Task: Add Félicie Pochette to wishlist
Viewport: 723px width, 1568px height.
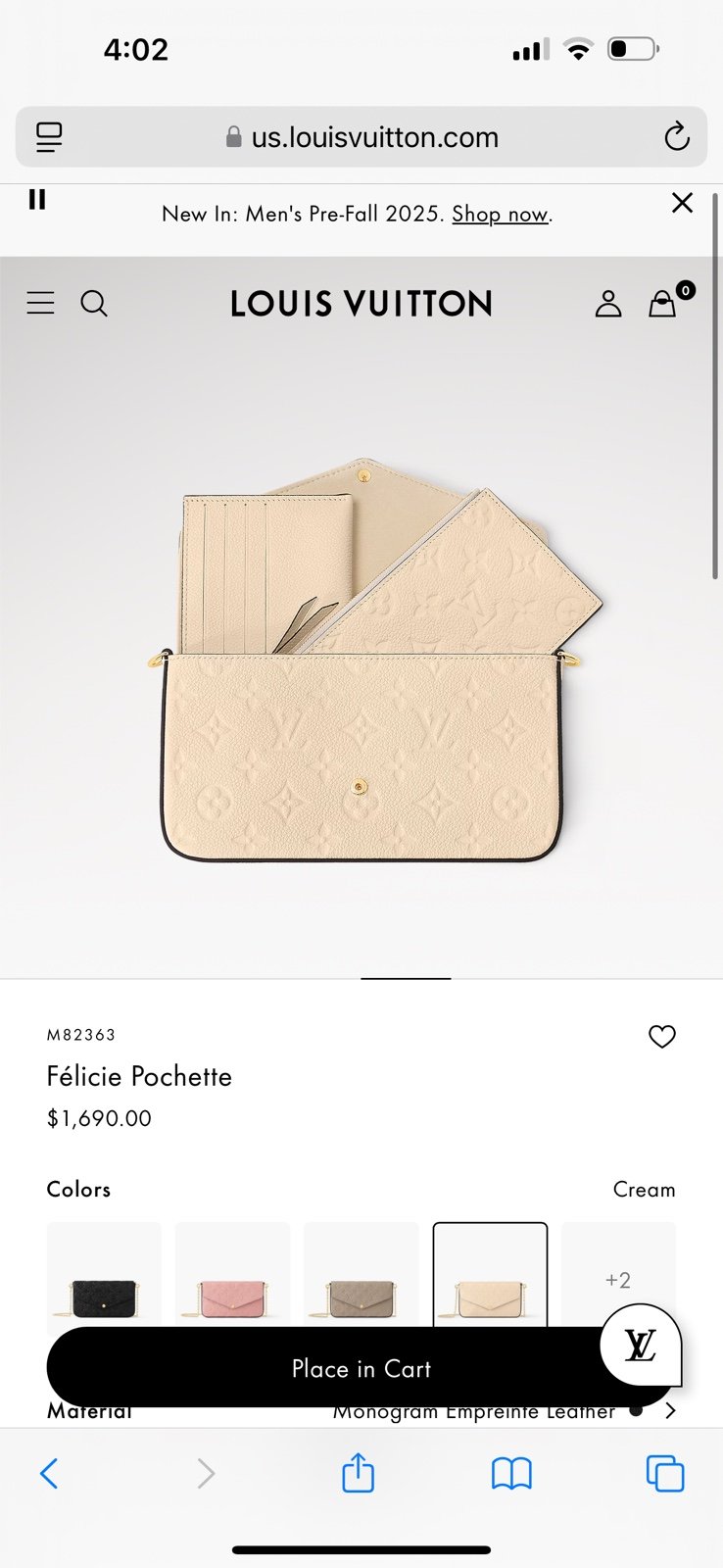Action: (x=662, y=1036)
